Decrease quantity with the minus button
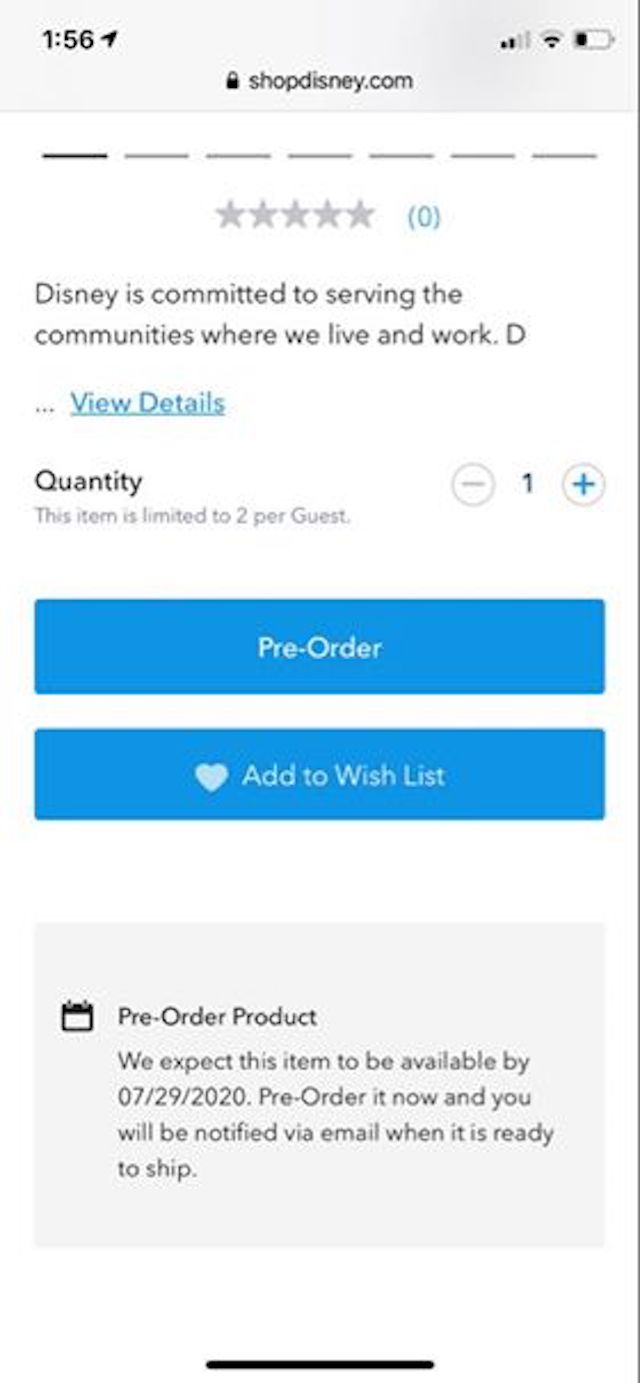This screenshot has width=640, height=1383. [473, 485]
